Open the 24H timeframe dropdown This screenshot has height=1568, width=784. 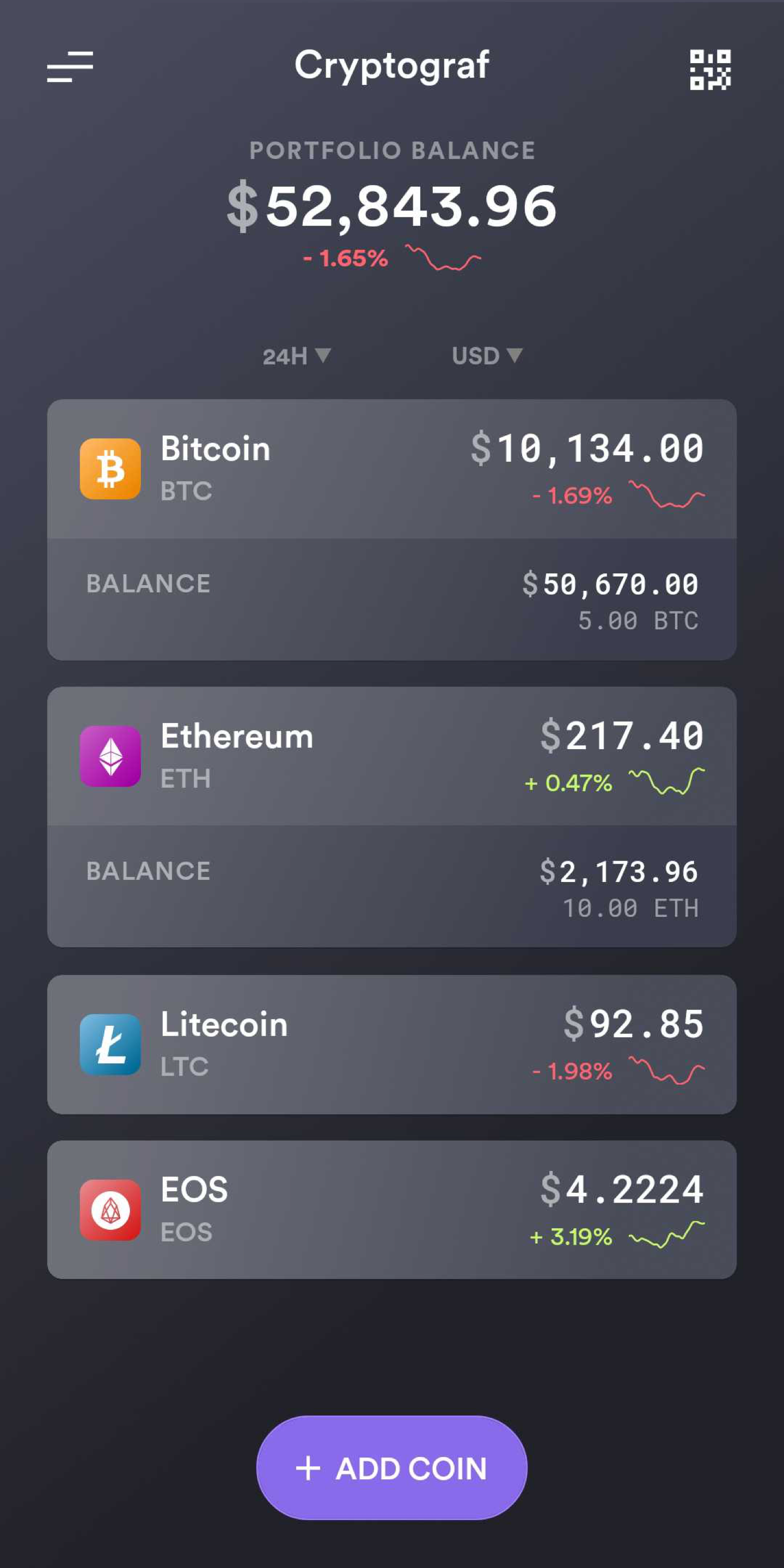click(295, 356)
